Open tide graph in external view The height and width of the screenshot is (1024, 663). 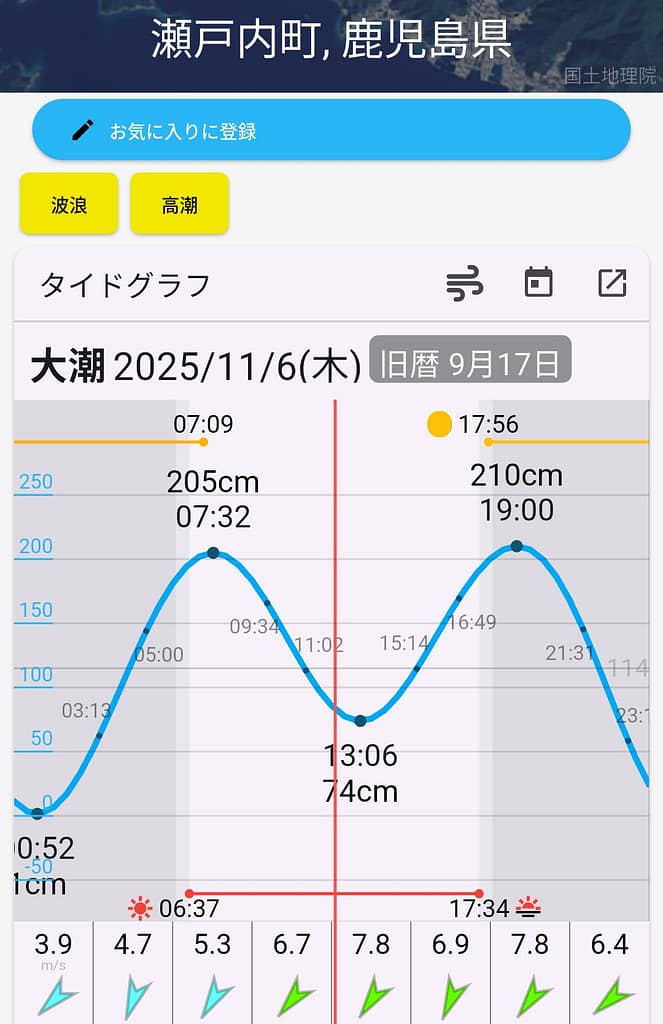[612, 283]
